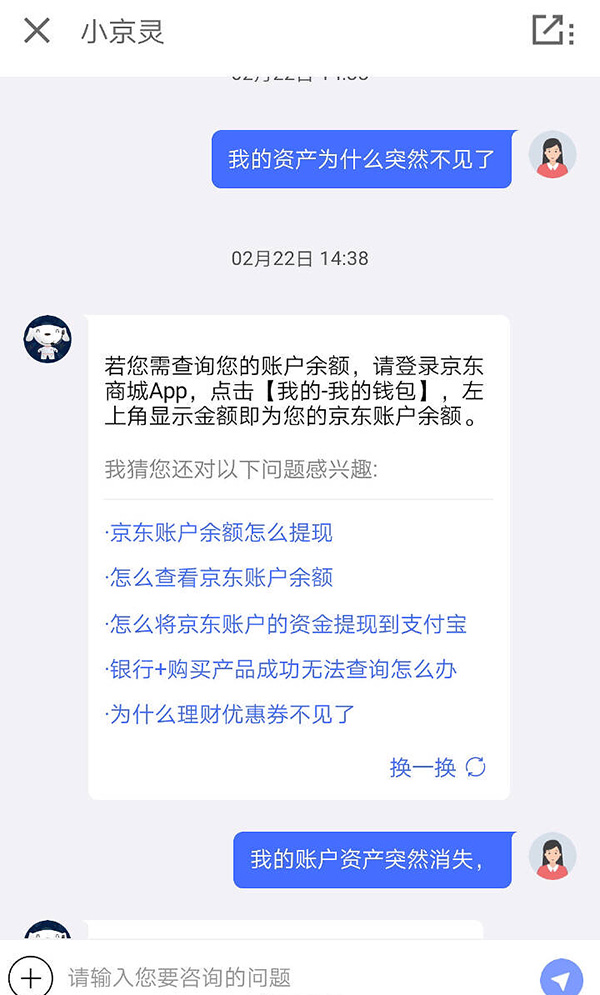Tap the plus icon for more options

point(31,976)
